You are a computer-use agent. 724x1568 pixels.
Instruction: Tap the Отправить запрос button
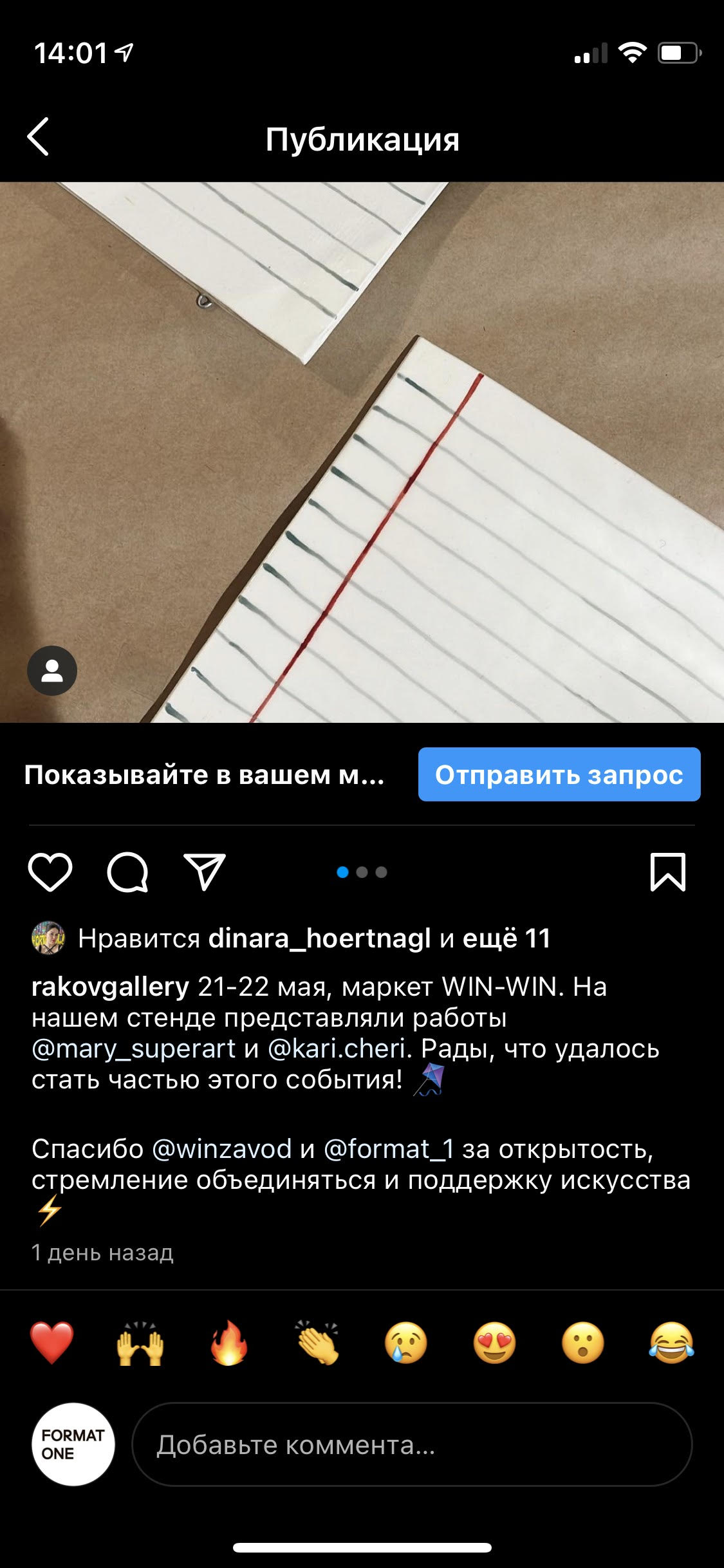559,774
